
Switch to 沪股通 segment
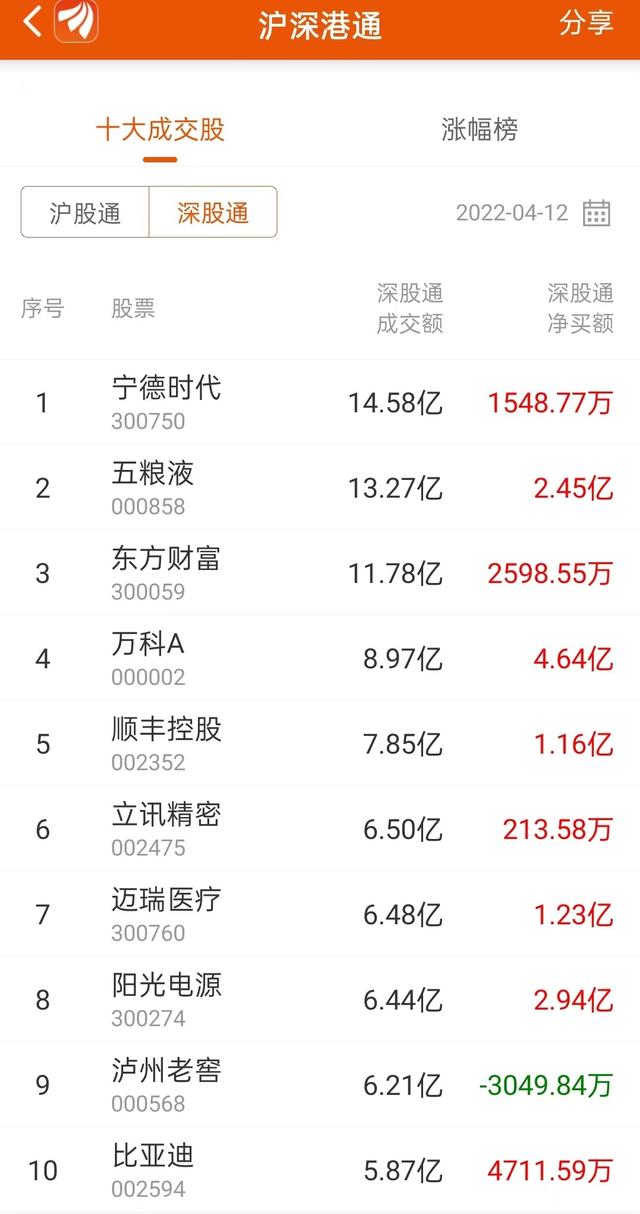86,213
